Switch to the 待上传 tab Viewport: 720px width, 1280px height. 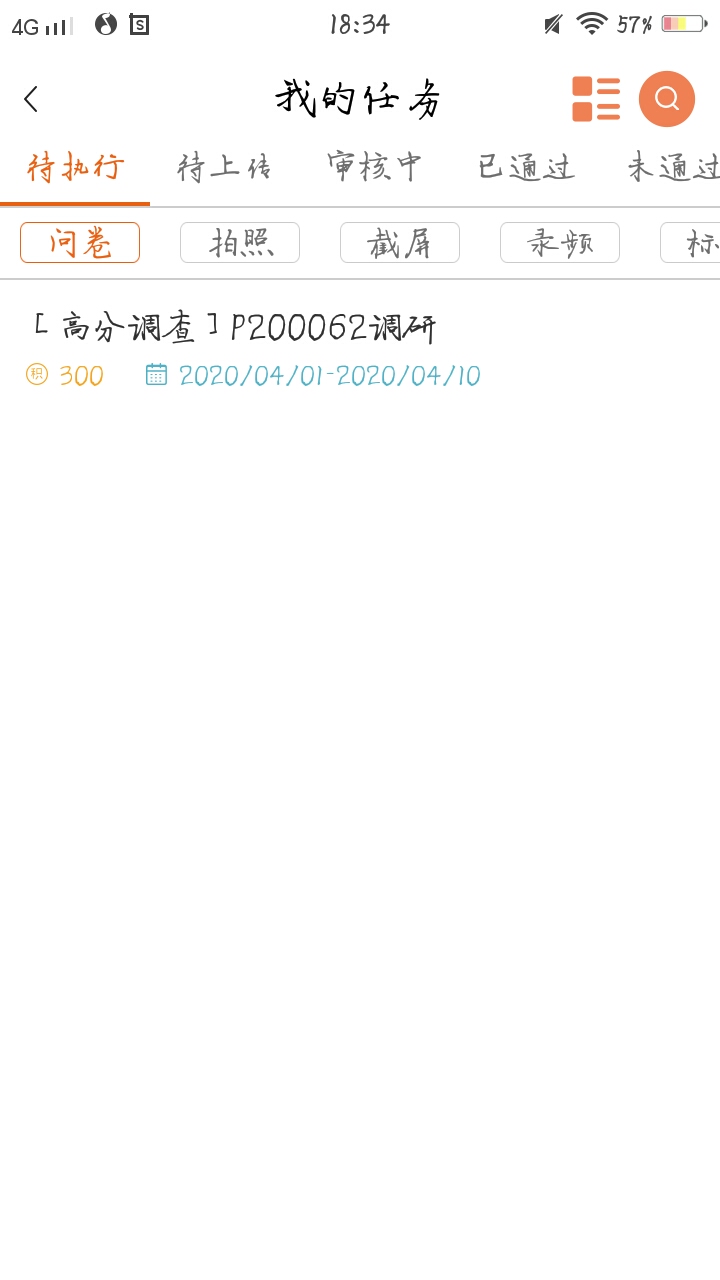pyautogui.click(x=225, y=167)
